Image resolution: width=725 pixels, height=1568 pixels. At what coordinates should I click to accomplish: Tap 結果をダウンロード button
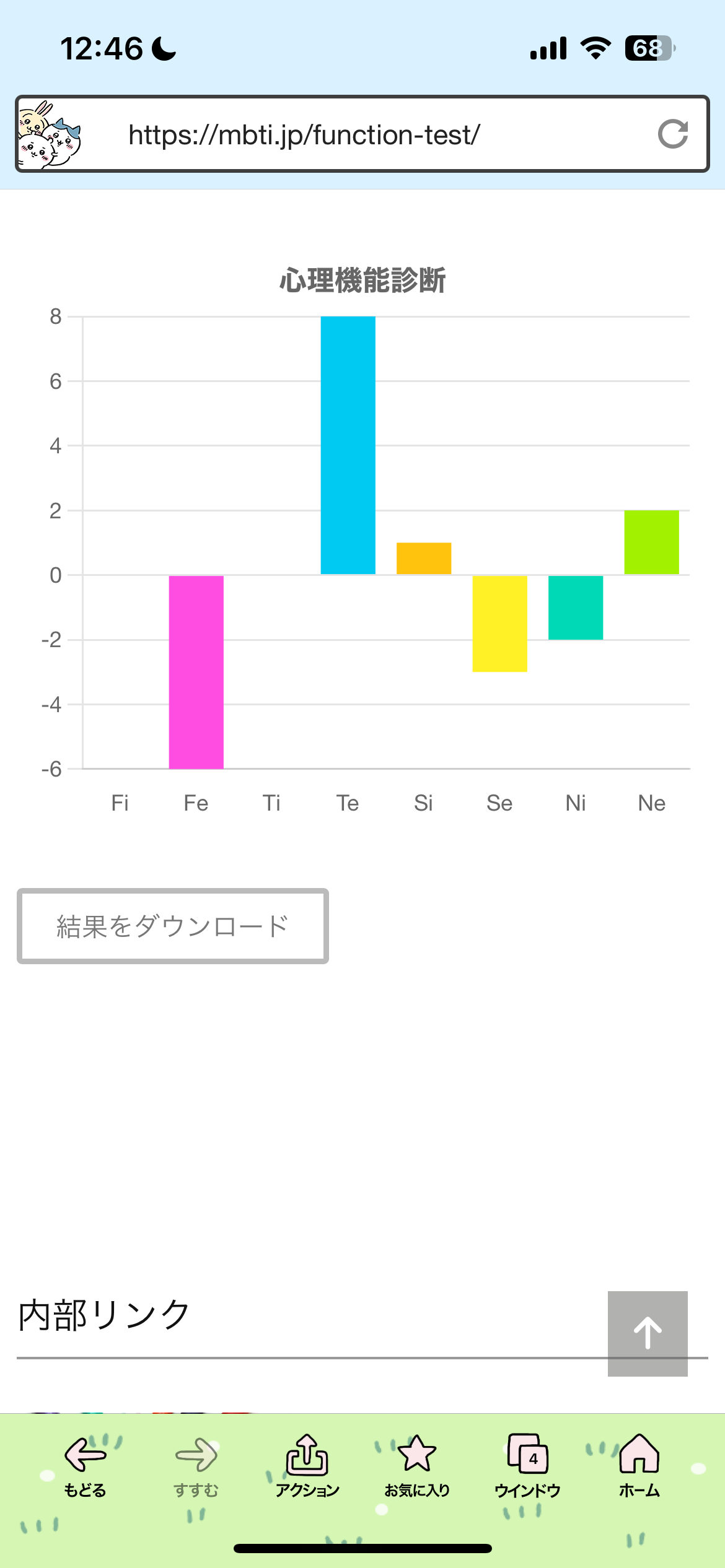(173, 926)
